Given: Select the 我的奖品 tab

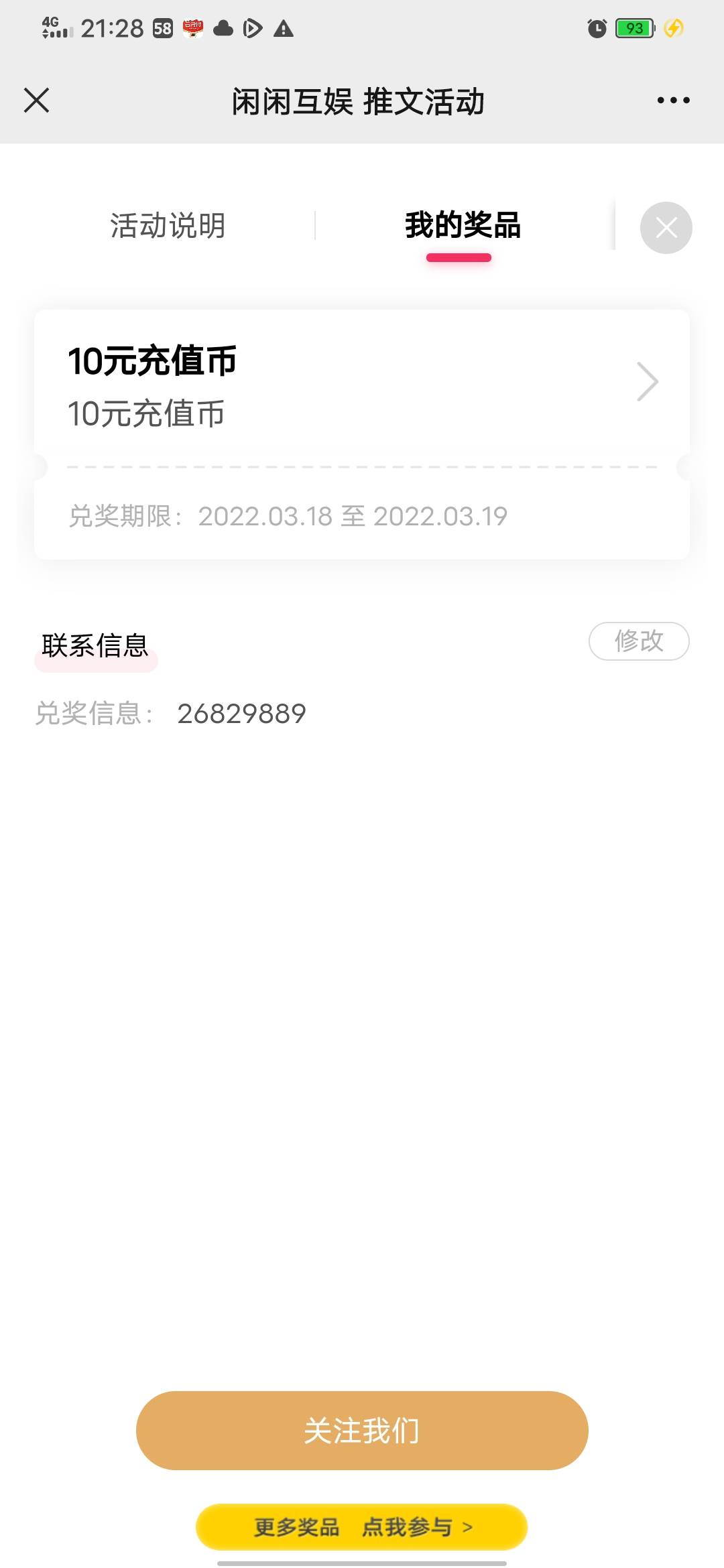Looking at the screenshot, I should pyautogui.click(x=463, y=226).
